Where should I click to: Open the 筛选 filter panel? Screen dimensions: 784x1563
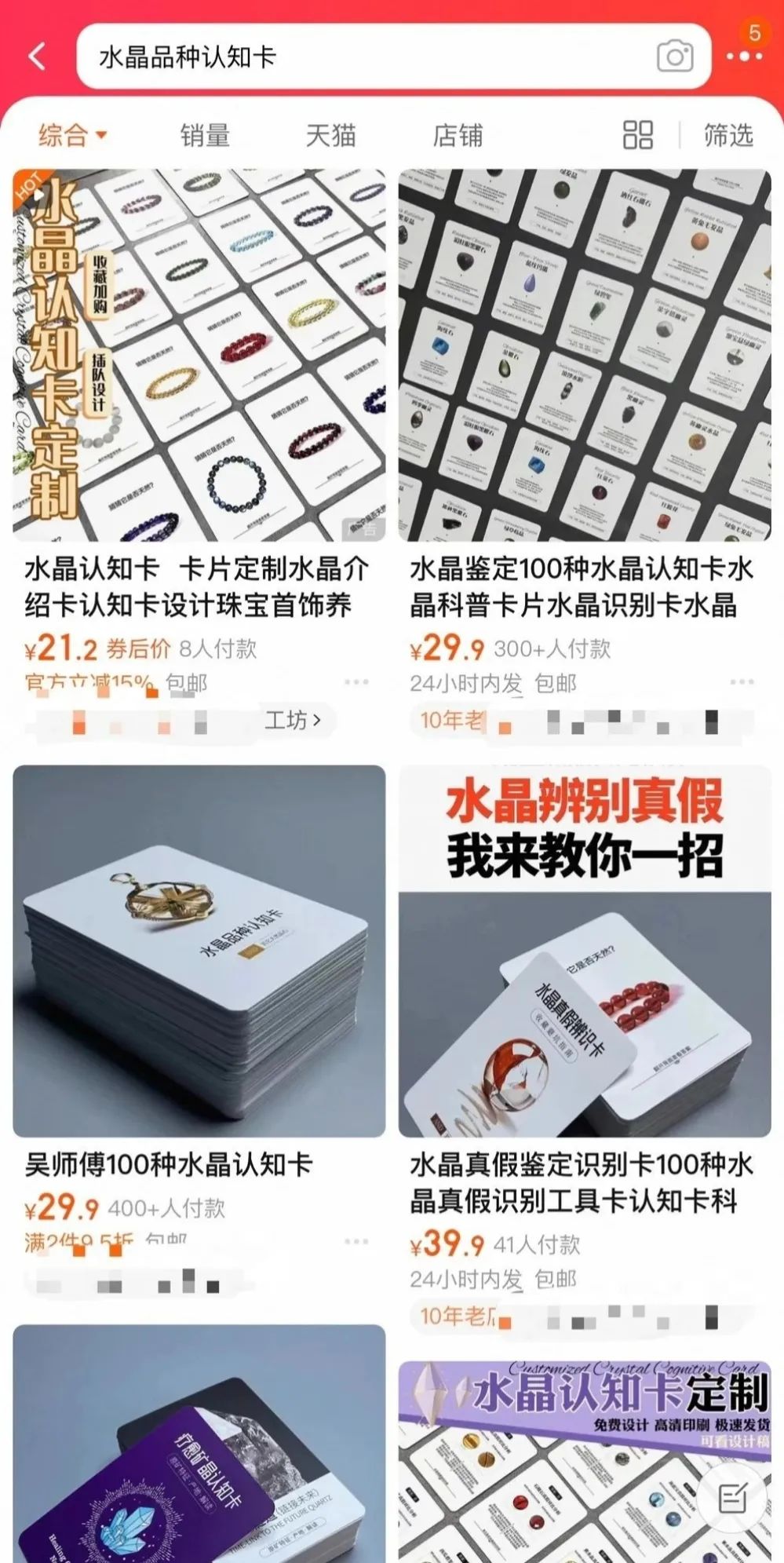point(728,135)
